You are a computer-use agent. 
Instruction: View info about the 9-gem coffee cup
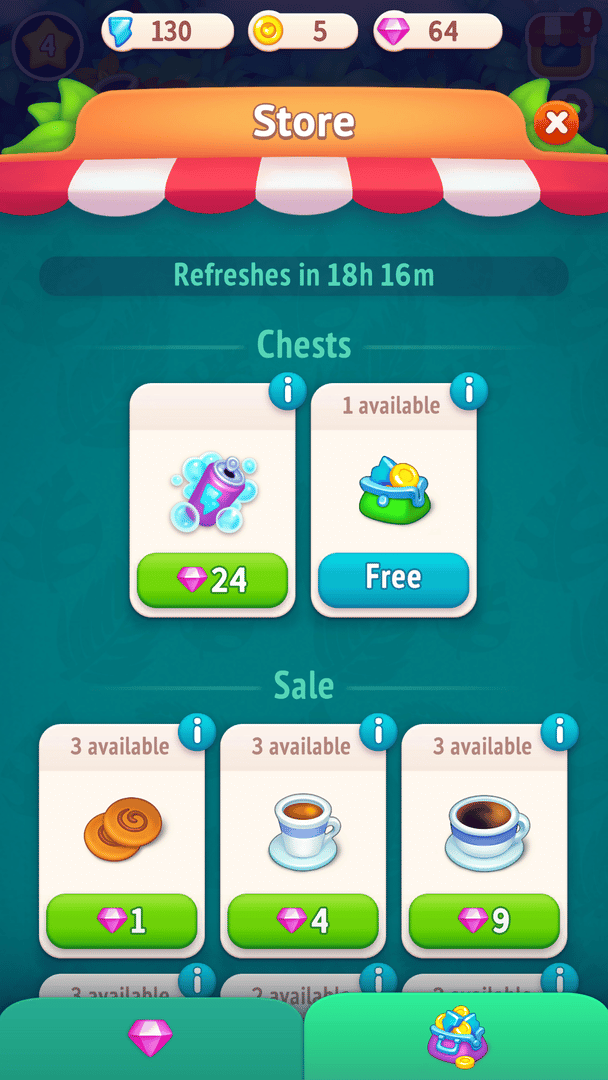(559, 732)
